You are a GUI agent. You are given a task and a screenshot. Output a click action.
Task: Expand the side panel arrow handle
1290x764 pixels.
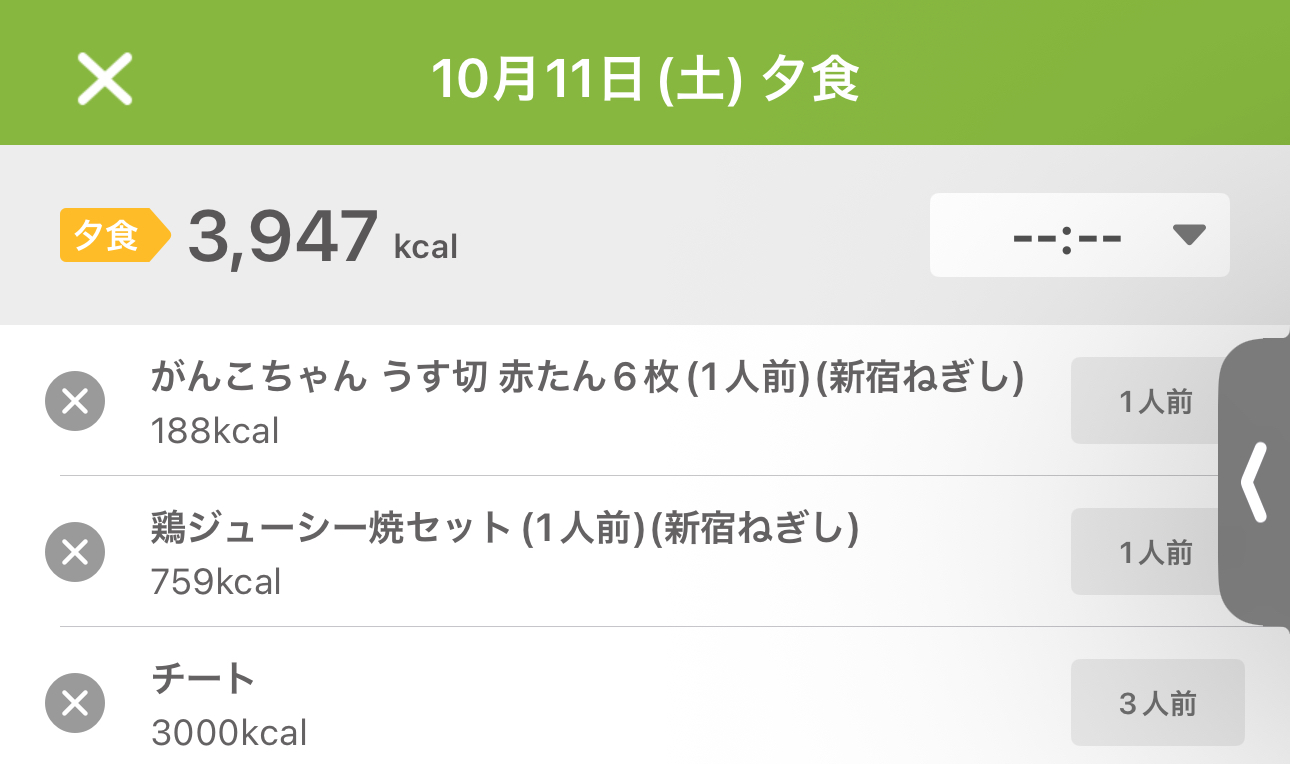[x=1255, y=483]
